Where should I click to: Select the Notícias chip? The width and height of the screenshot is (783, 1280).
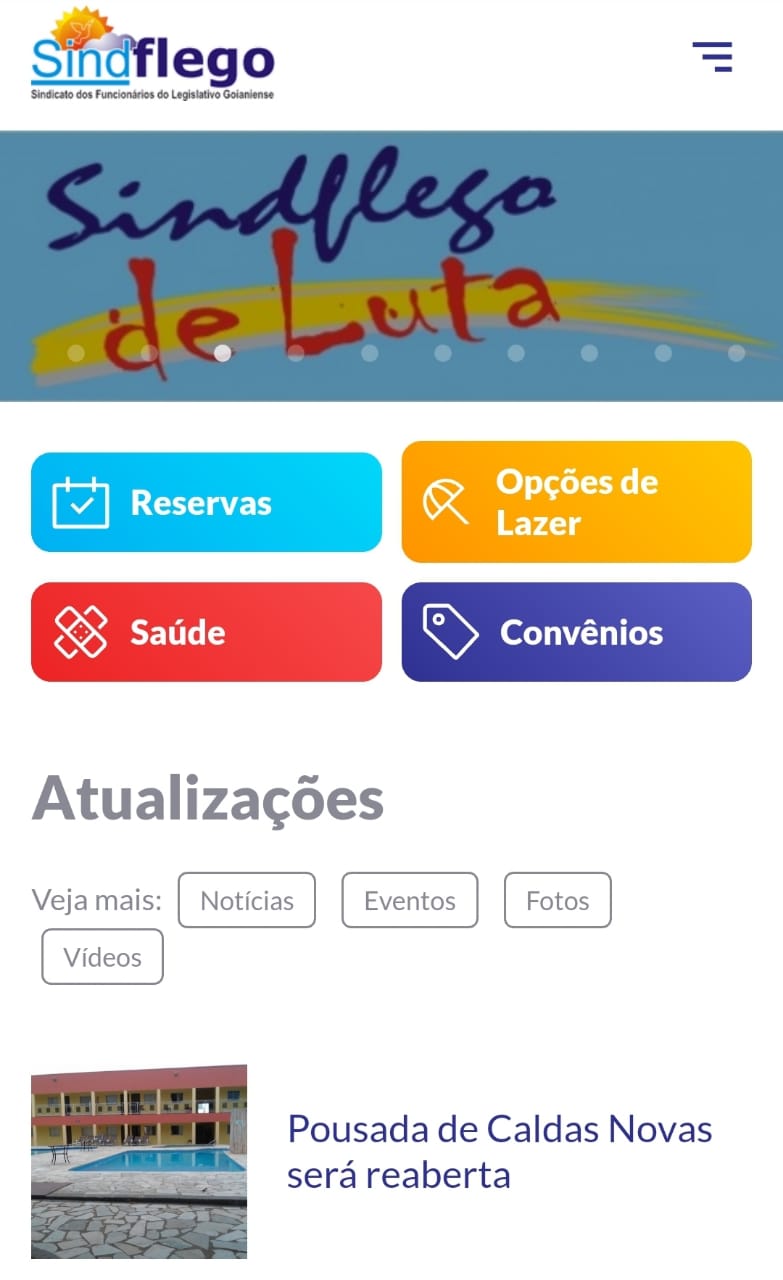point(247,900)
